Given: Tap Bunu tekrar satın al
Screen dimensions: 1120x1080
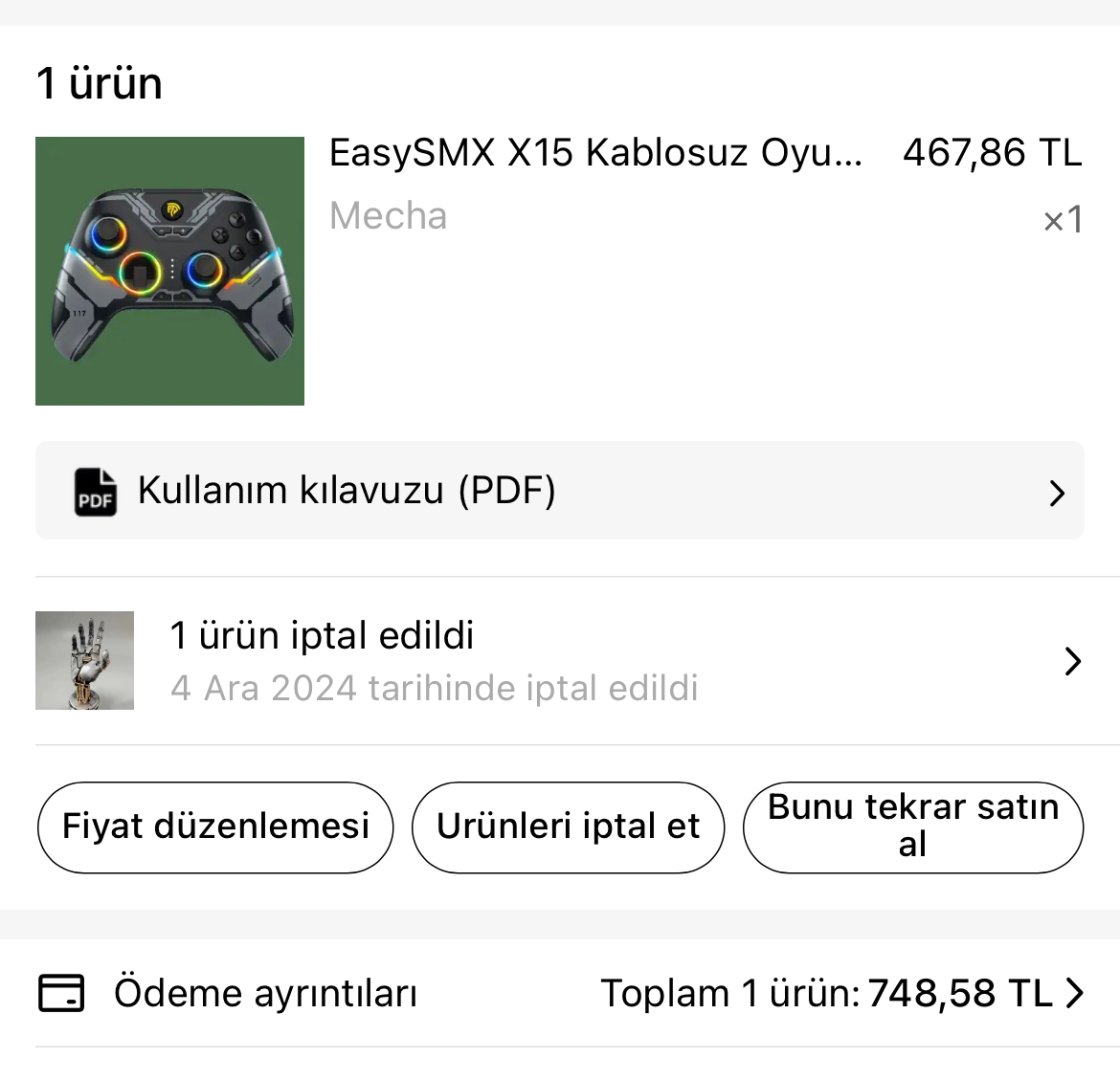Looking at the screenshot, I should click(912, 827).
